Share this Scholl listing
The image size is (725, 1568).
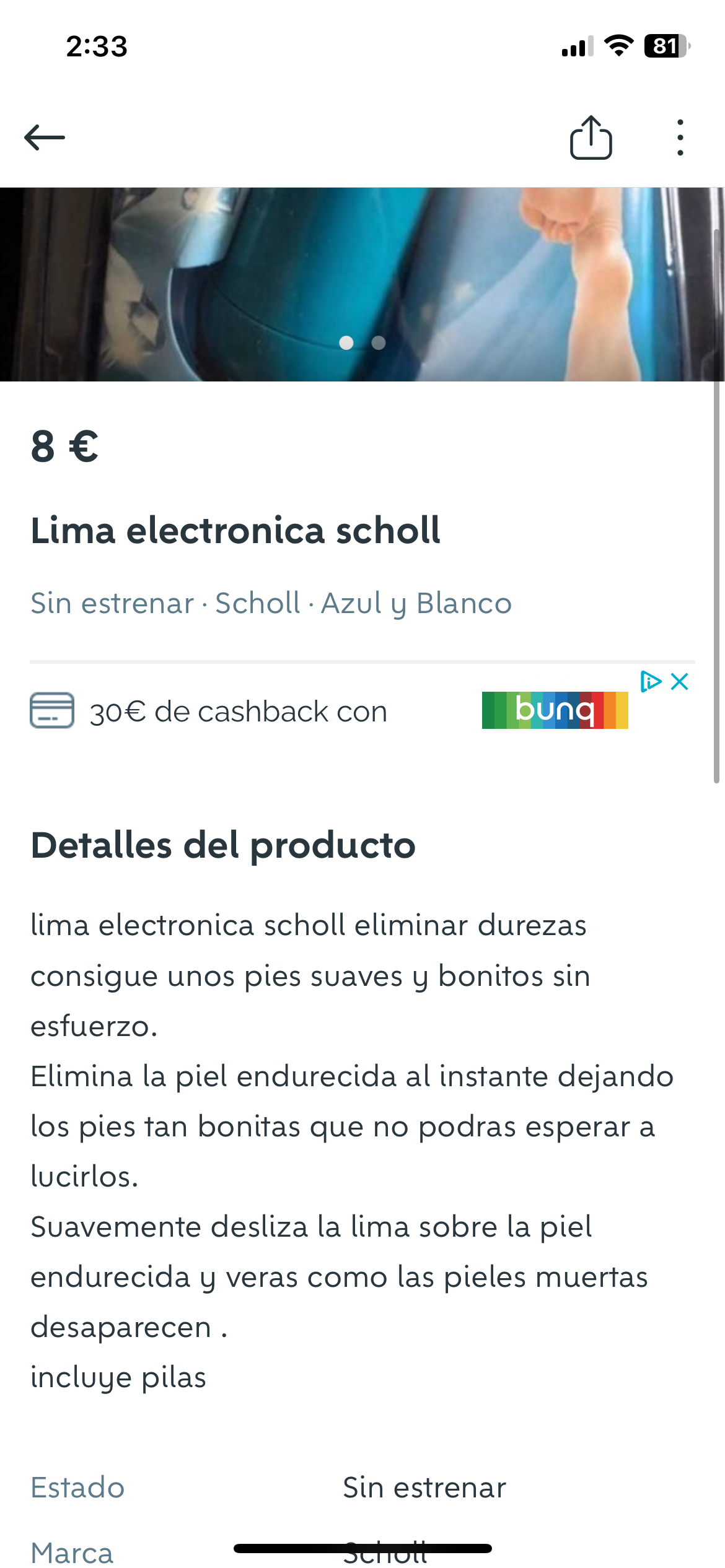coord(591,137)
